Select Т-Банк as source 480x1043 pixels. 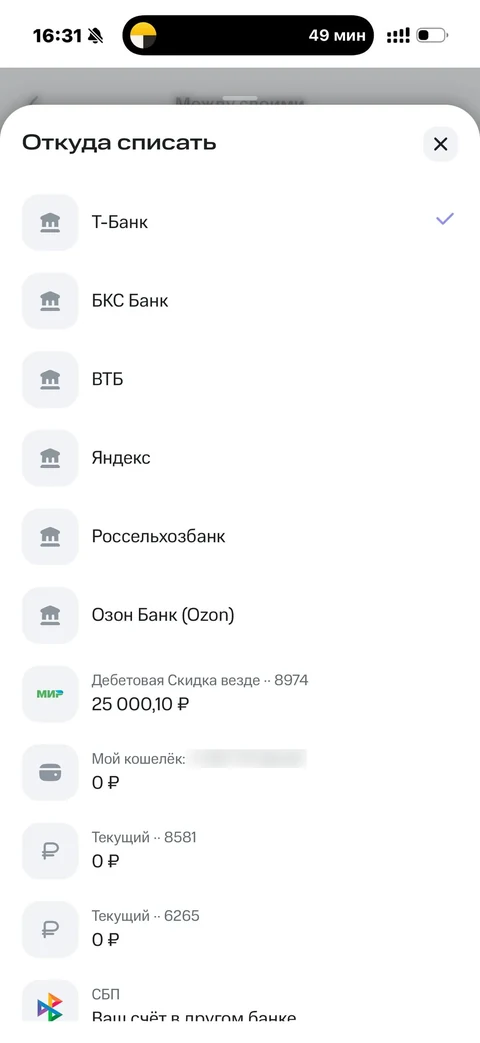point(240,222)
